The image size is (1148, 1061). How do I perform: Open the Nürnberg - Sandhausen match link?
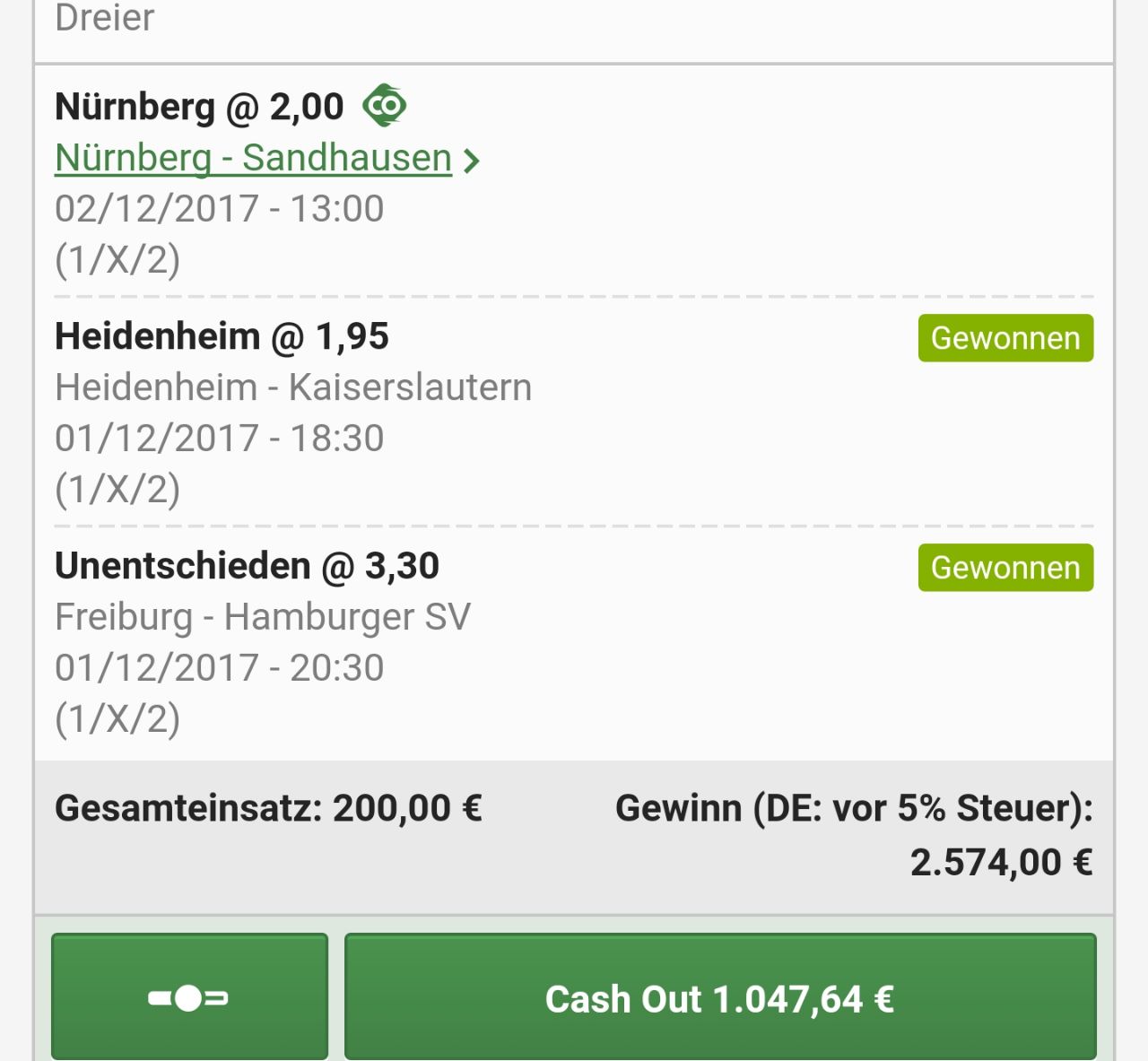click(x=254, y=159)
